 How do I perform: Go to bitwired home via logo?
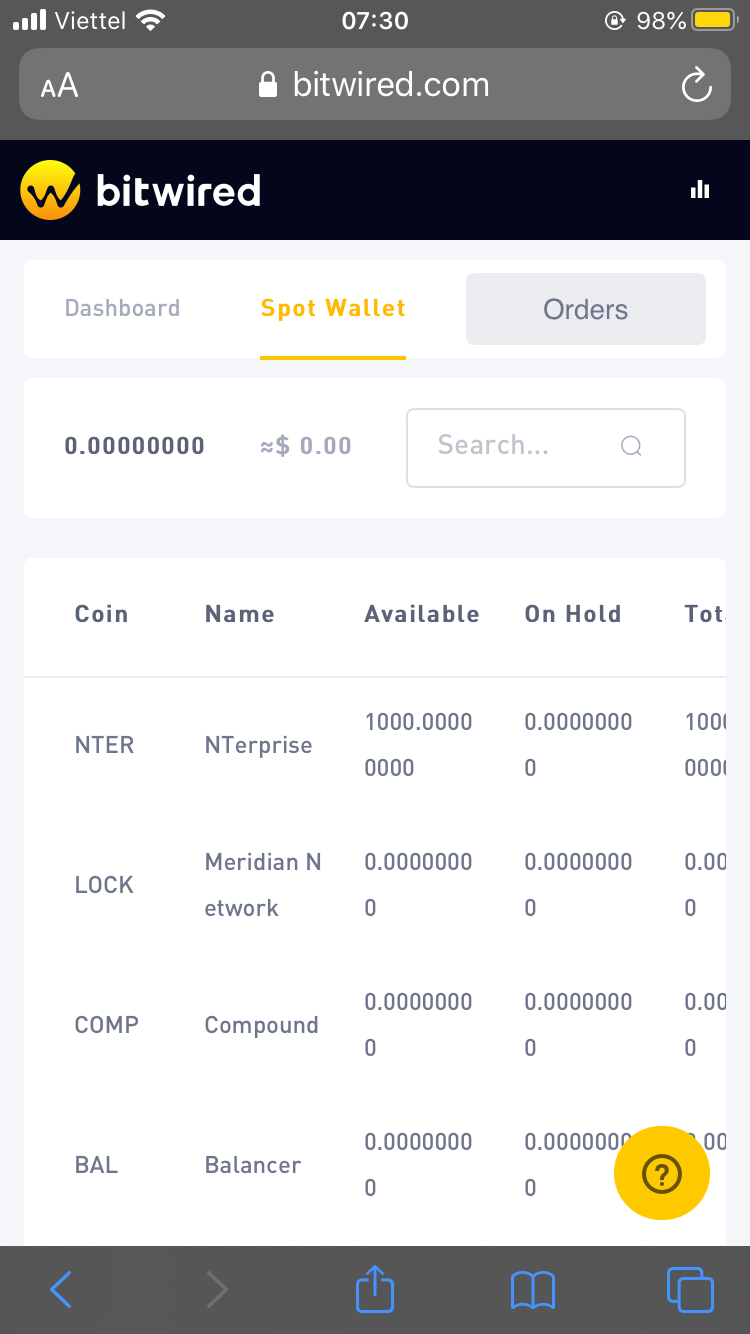[x=141, y=190]
